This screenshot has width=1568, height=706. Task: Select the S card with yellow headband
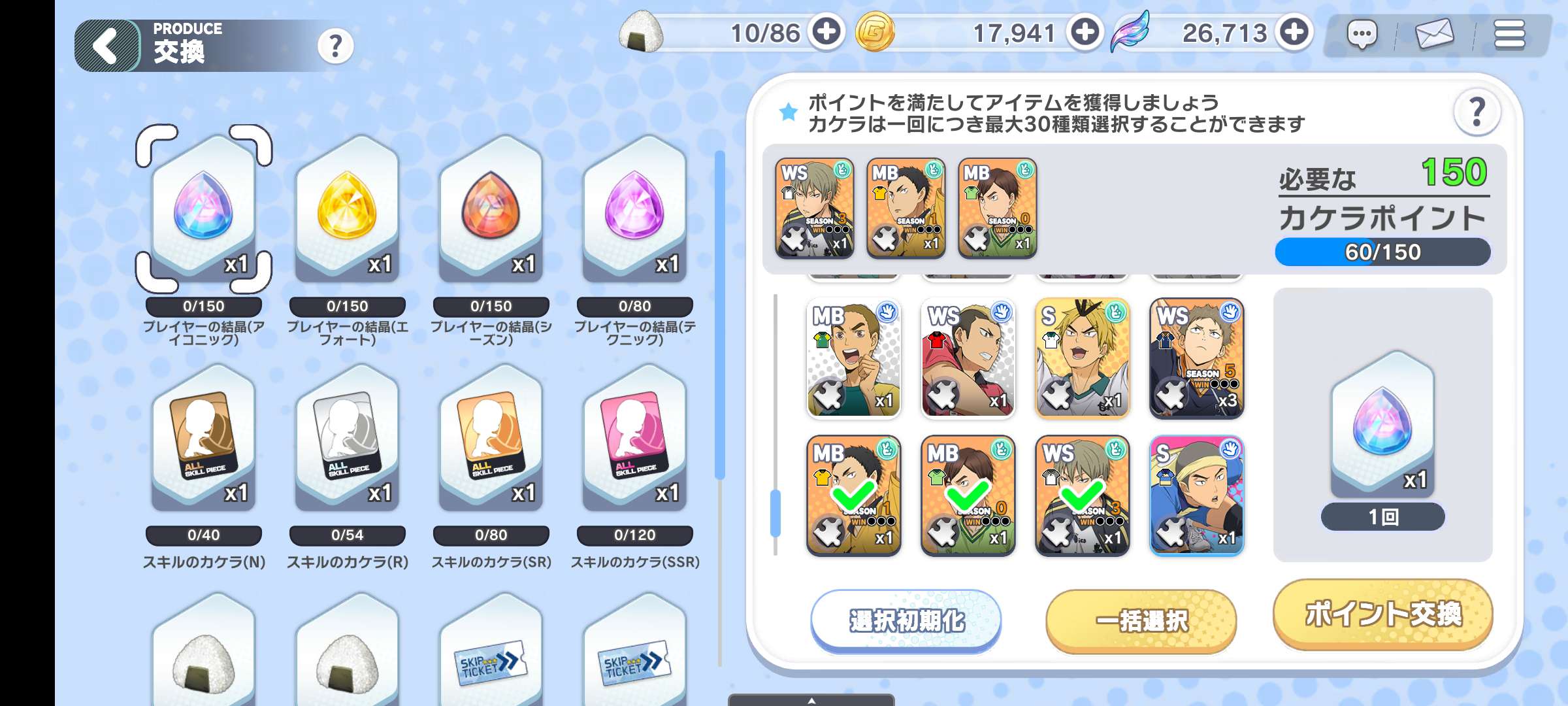1196,496
